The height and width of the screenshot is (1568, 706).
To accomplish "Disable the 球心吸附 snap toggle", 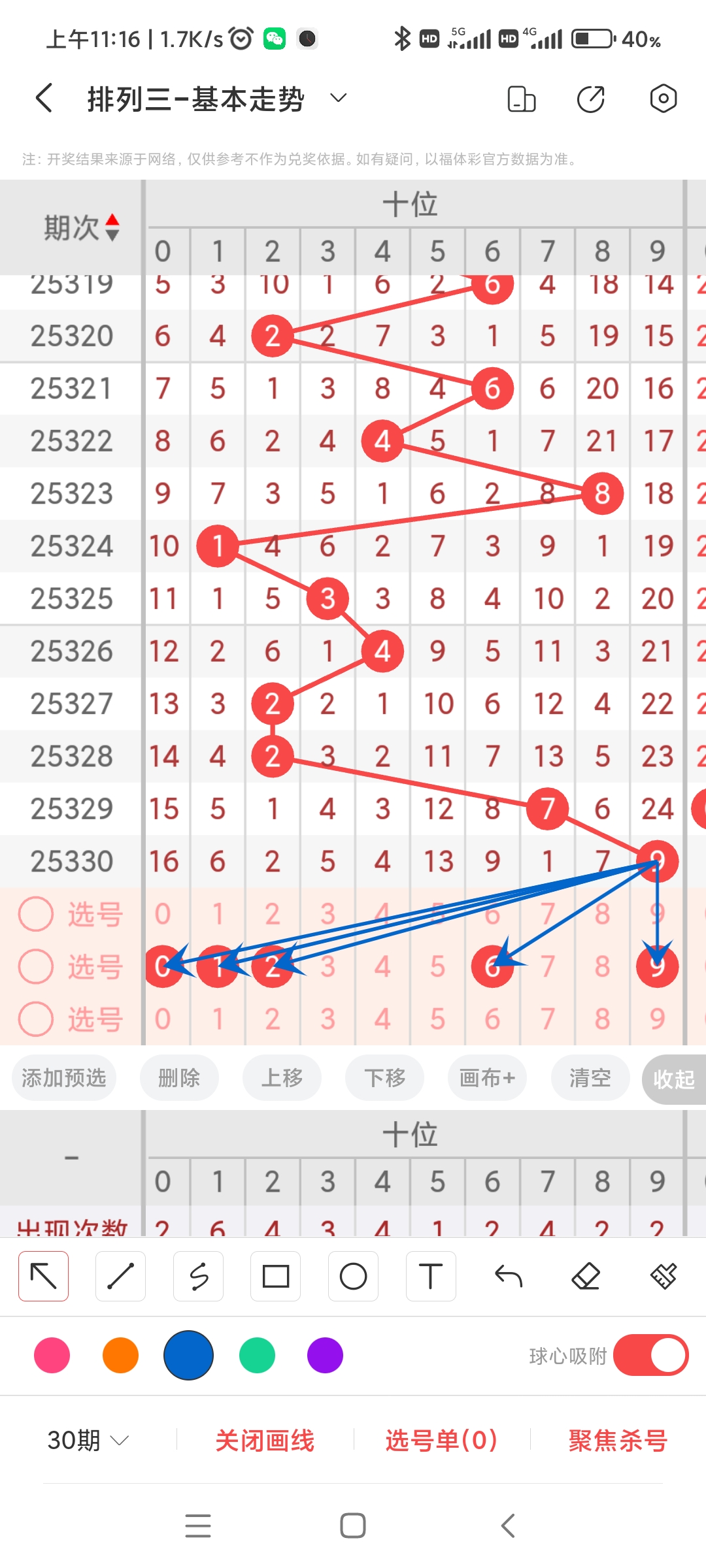I will tap(651, 1356).
